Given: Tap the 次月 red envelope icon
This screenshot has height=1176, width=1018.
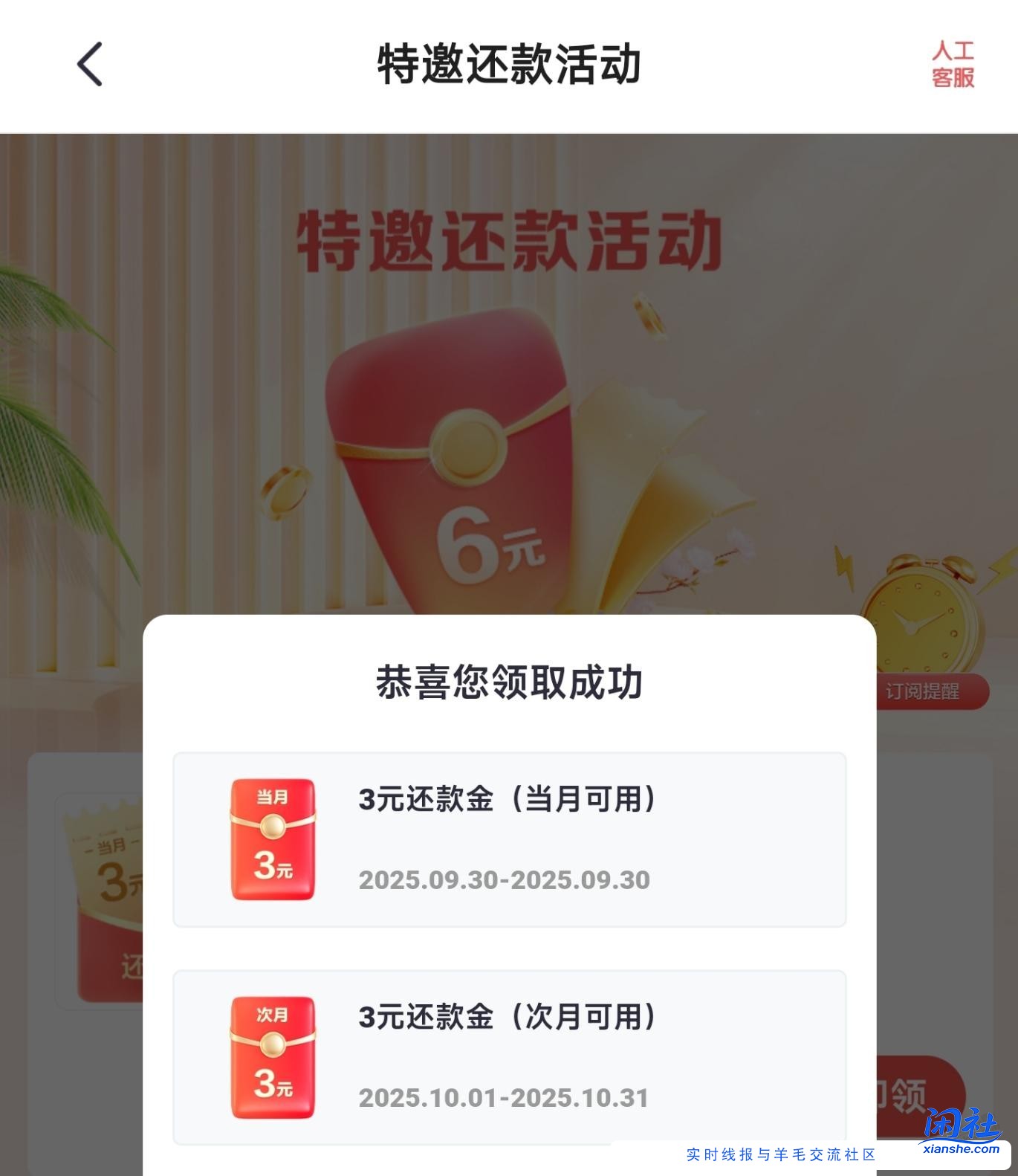Looking at the screenshot, I should coord(272,1056).
